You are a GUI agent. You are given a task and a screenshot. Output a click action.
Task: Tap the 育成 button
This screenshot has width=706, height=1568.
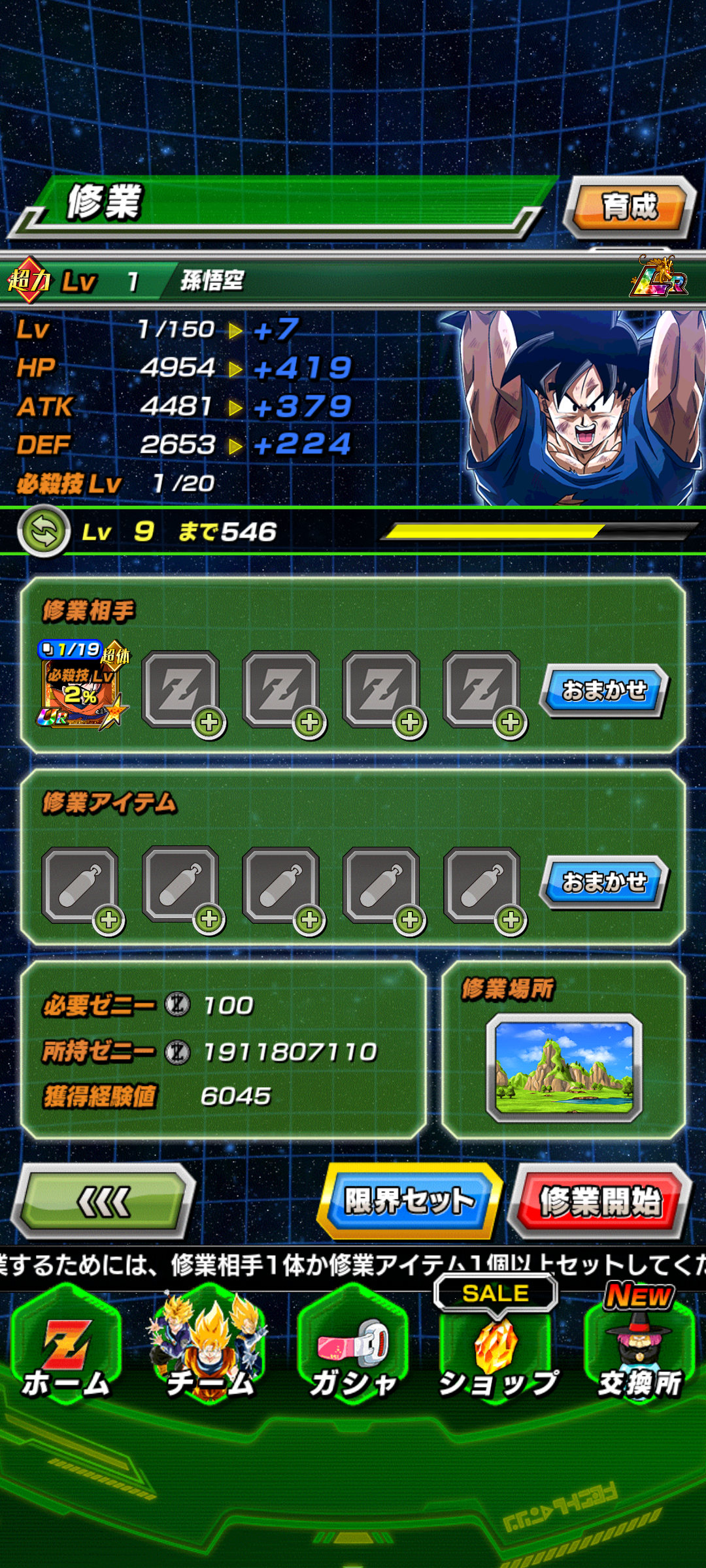629,207
